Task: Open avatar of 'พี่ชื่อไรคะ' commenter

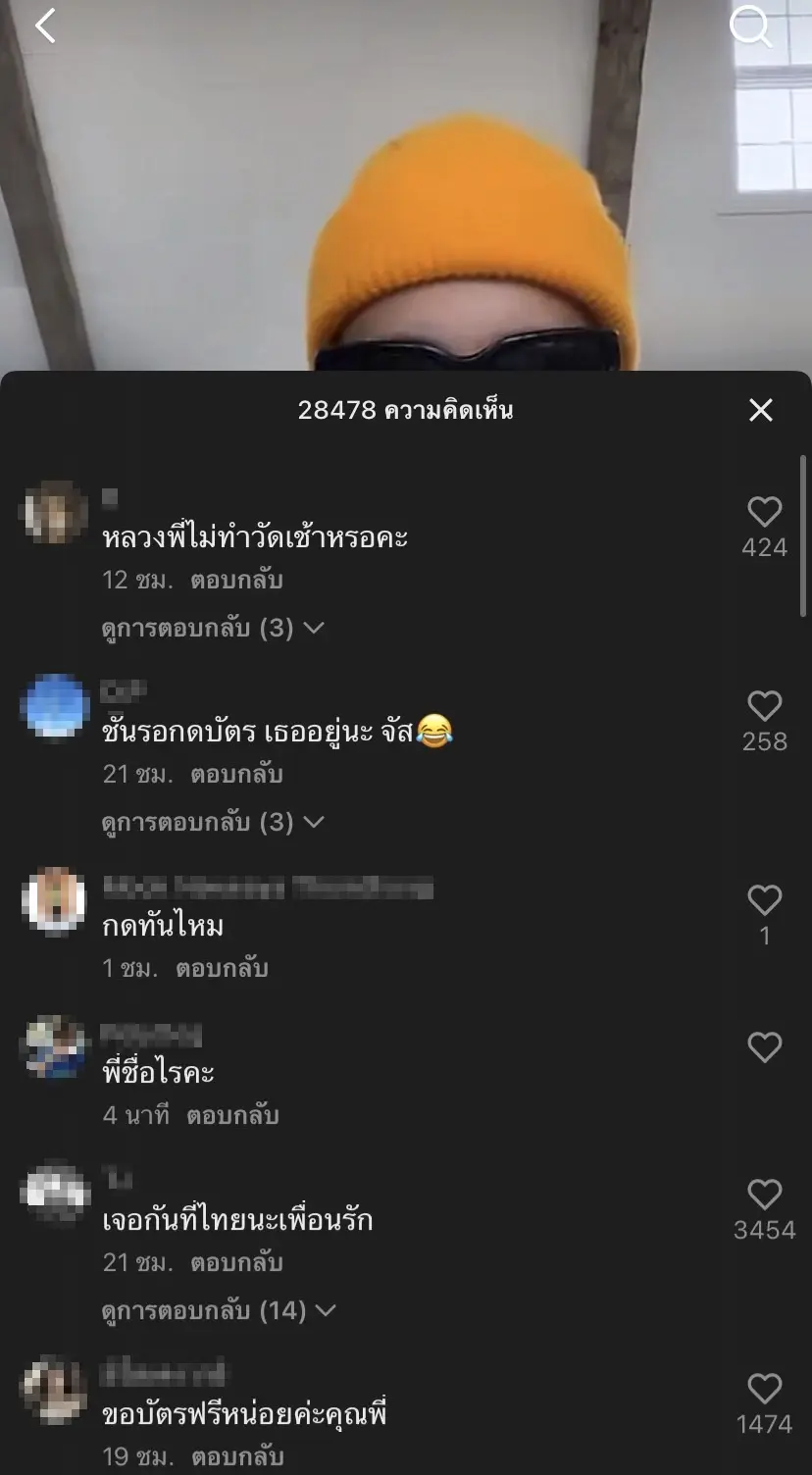Action: [x=54, y=1046]
